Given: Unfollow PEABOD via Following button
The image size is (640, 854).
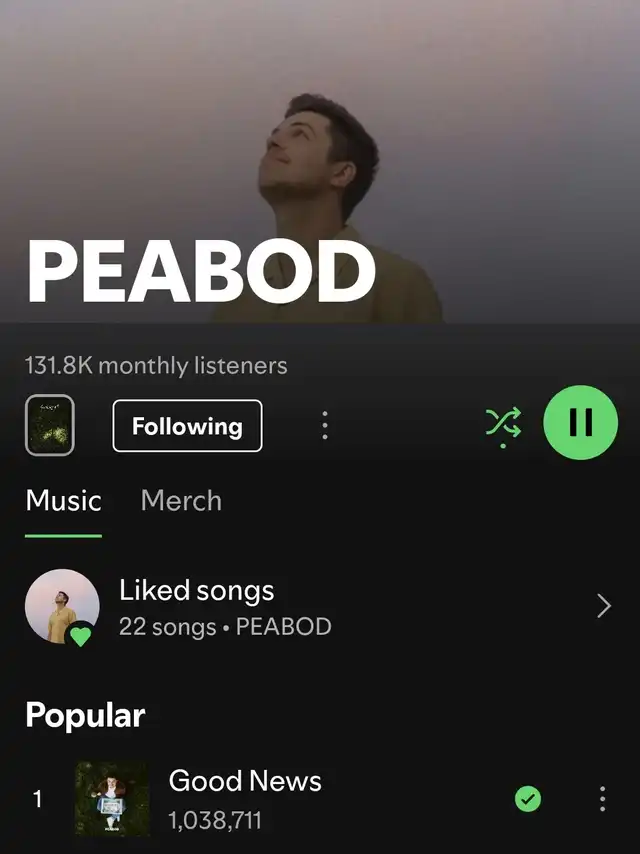Looking at the screenshot, I should tap(187, 426).
